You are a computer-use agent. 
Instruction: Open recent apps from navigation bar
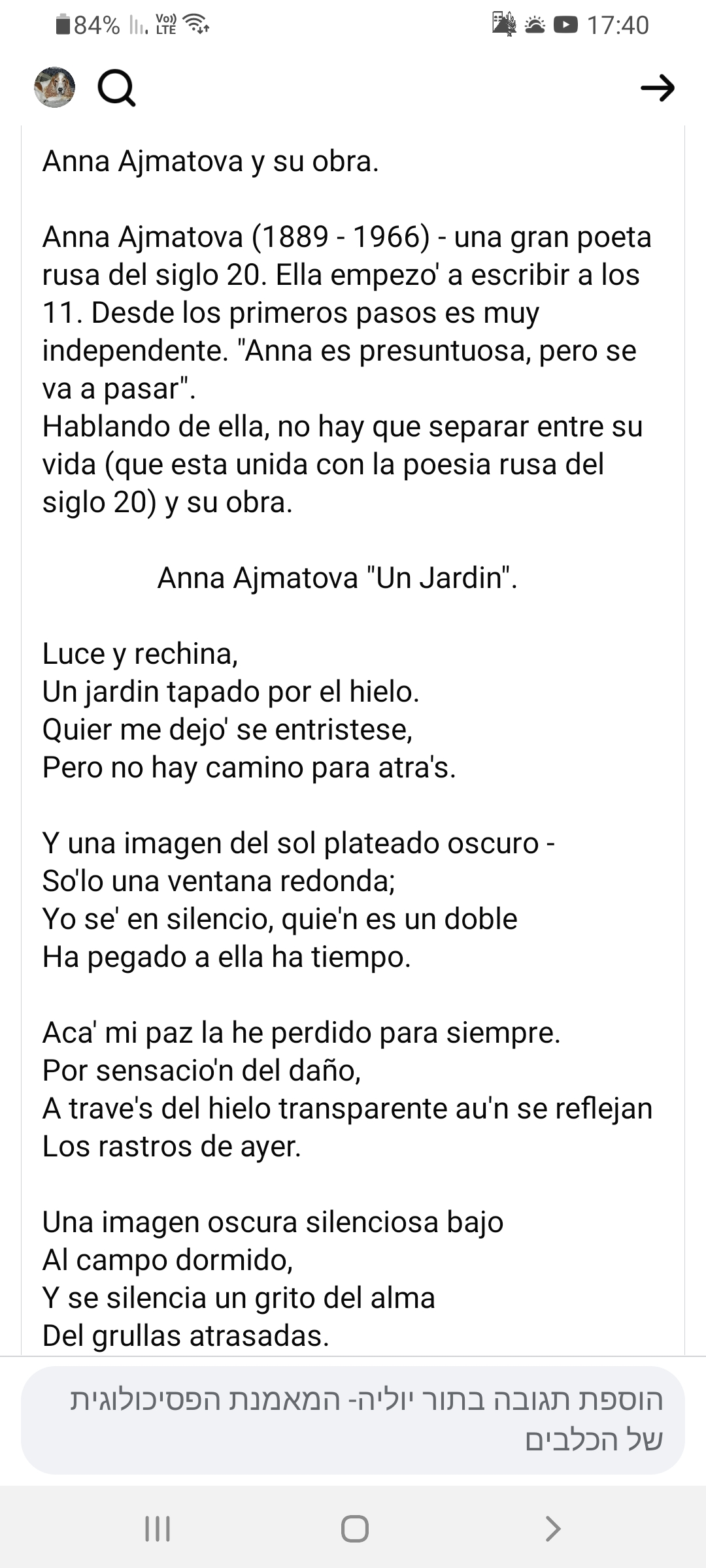(158, 1529)
